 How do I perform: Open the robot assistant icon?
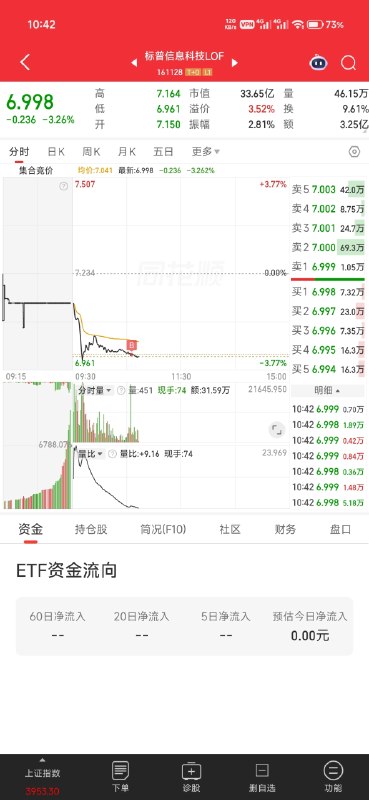[x=318, y=62]
